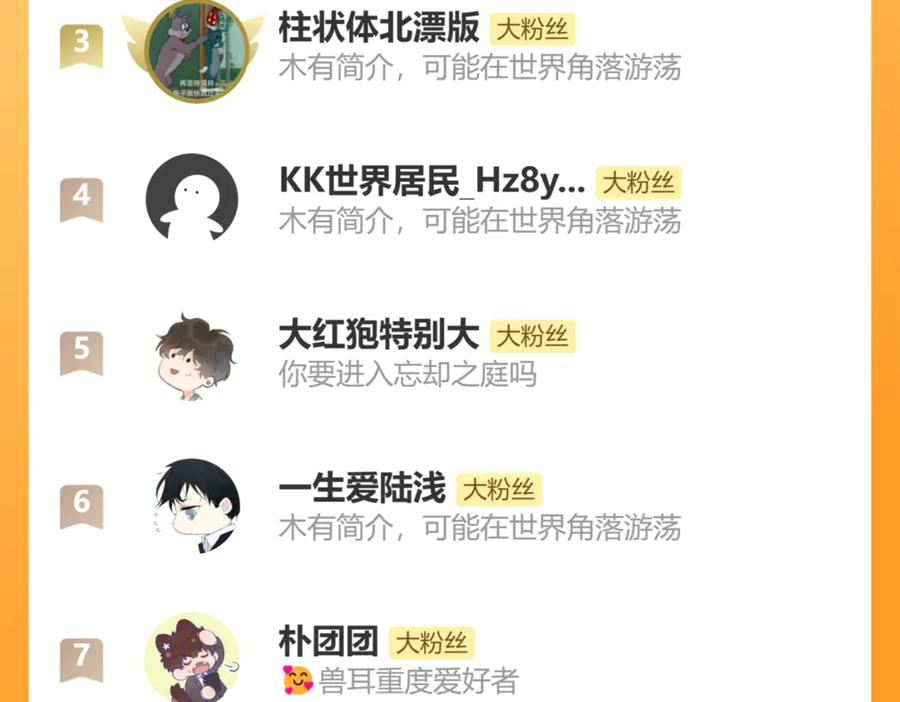View 大红狍特别大's profile
The image size is (900, 702).
[x=378, y=335]
